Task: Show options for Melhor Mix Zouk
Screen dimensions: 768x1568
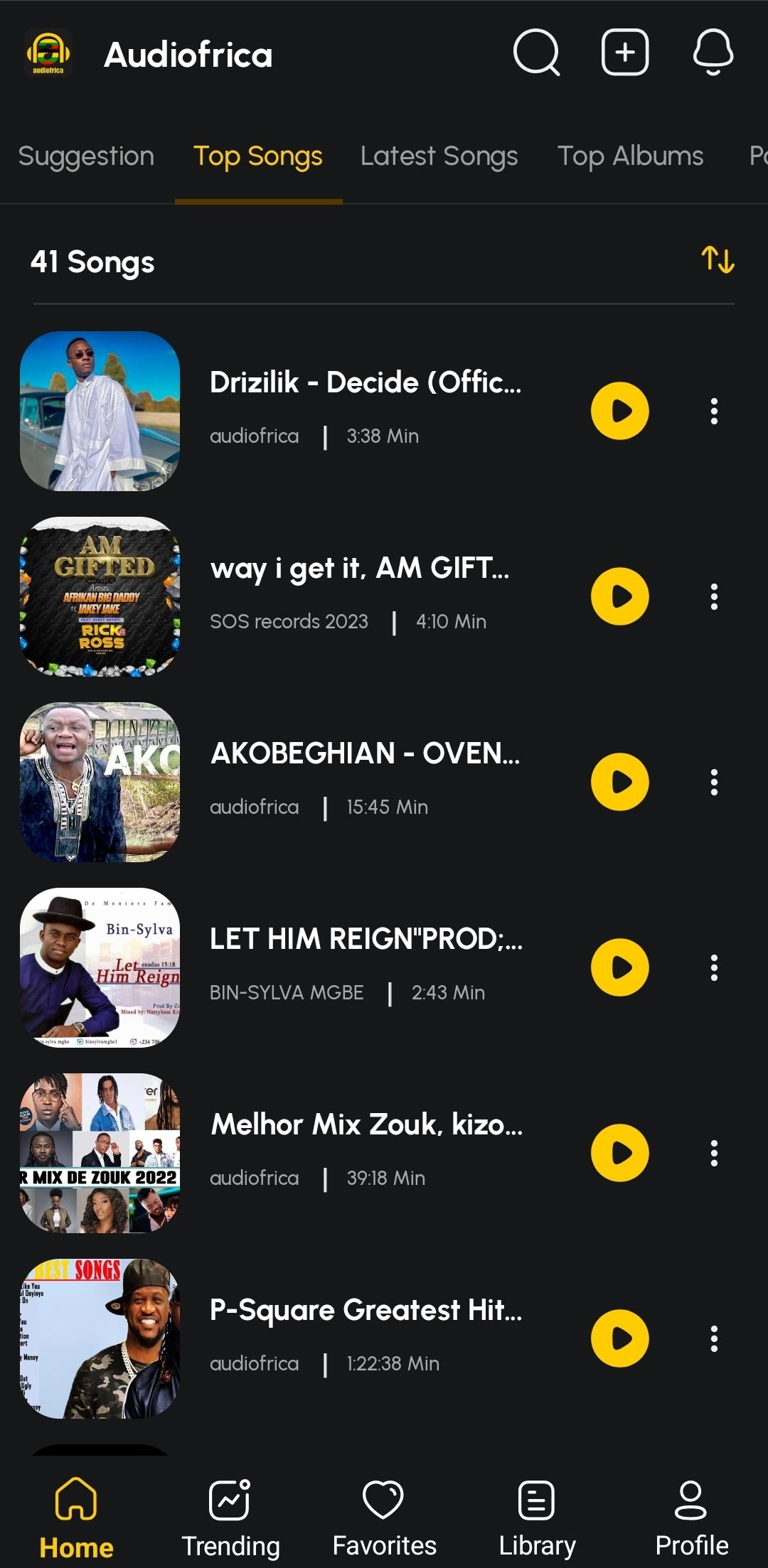Action: point(714,1153)
